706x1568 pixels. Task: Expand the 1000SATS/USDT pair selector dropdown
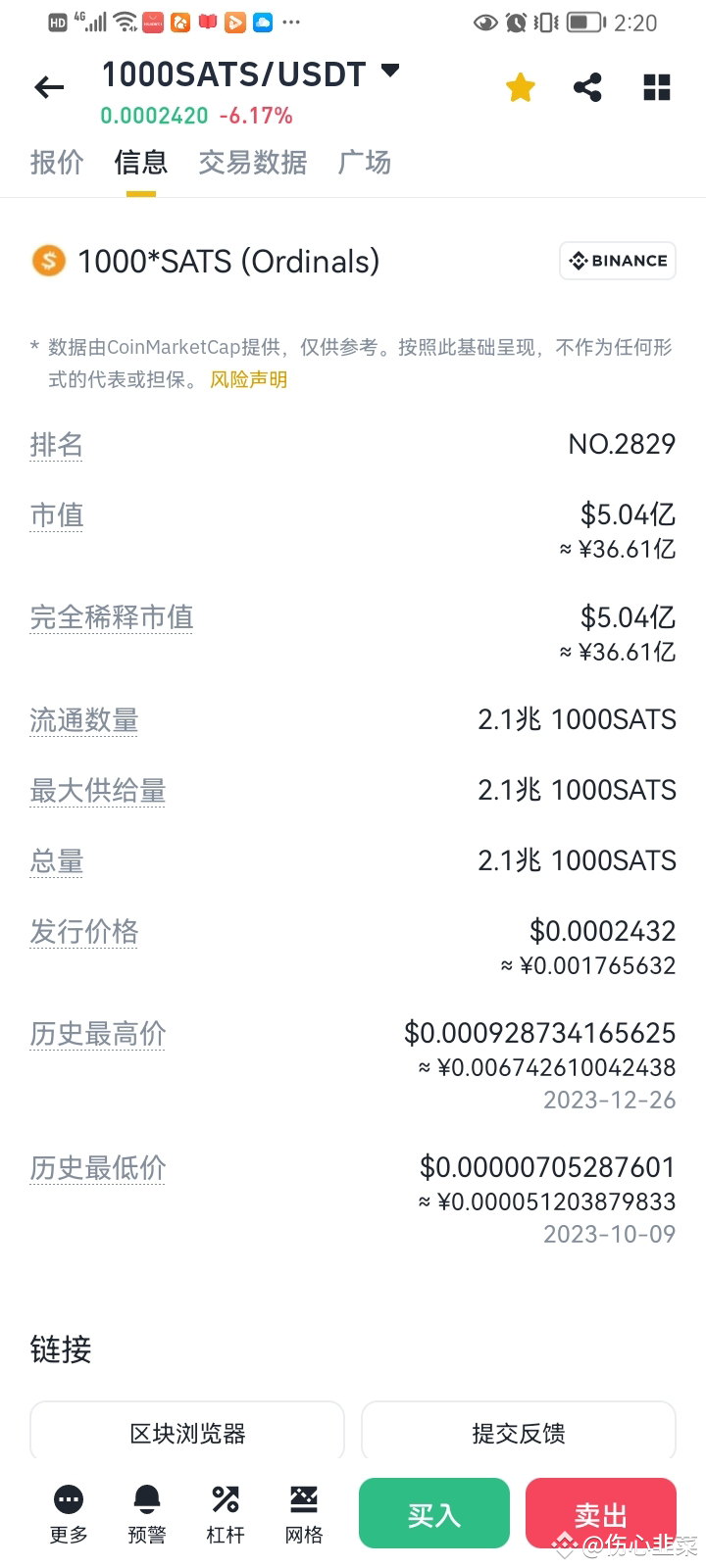(x=389, y=71)
